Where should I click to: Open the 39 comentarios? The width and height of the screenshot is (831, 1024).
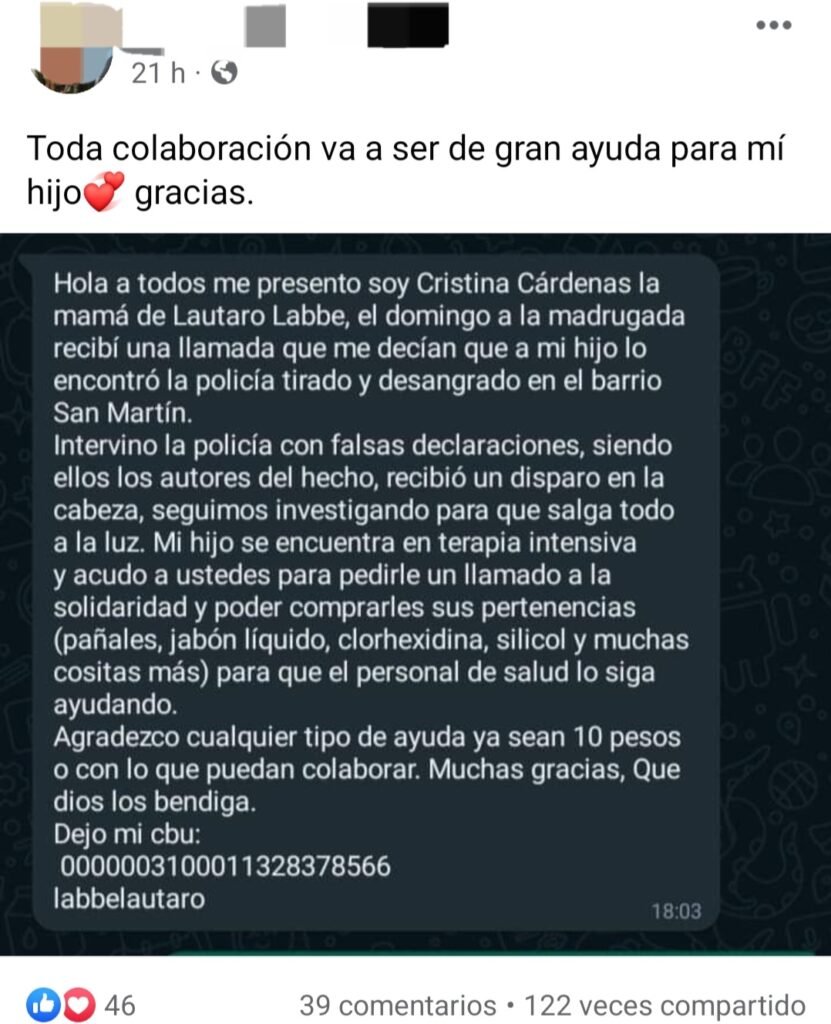coord(397,1004)
